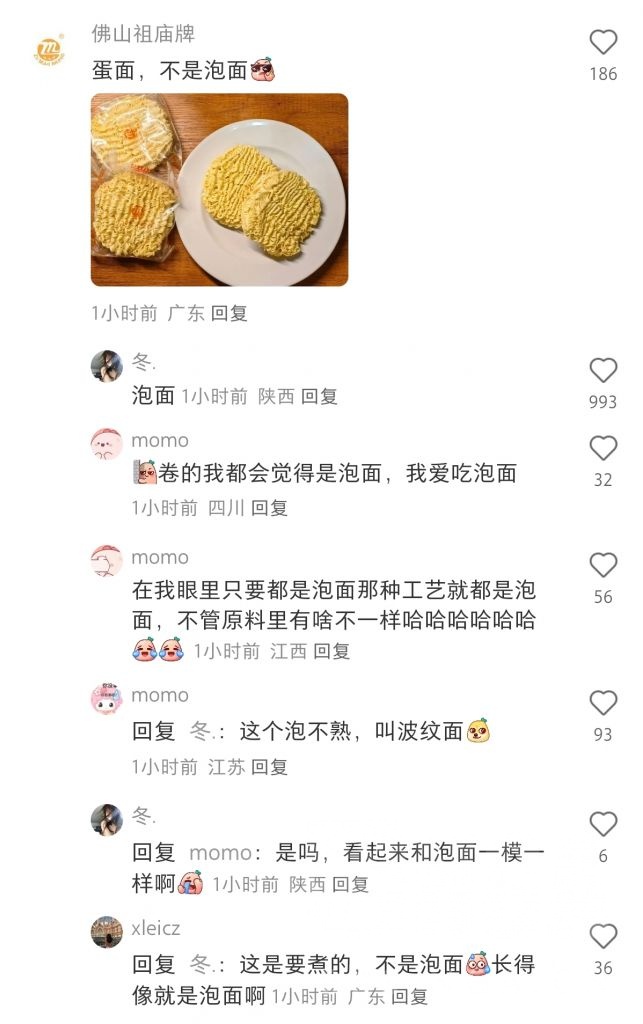Tap 回复 under 佛山祖庙牌's comment

230,313
